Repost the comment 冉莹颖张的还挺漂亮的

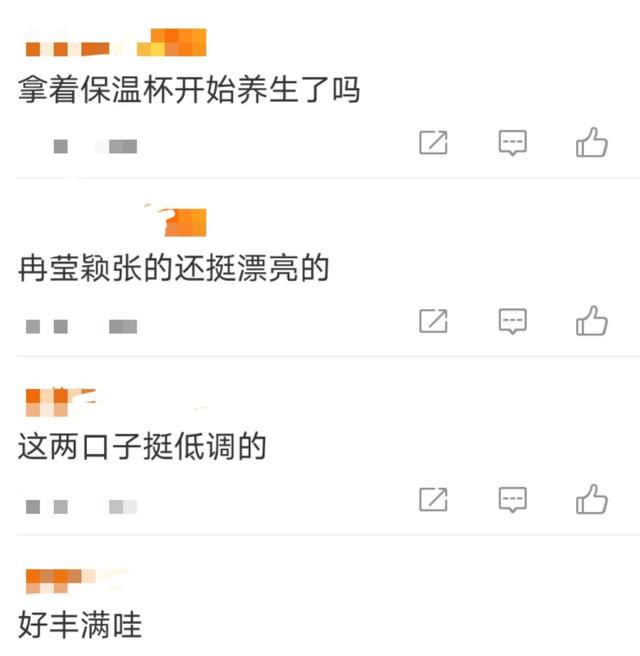tap(433, 321)
